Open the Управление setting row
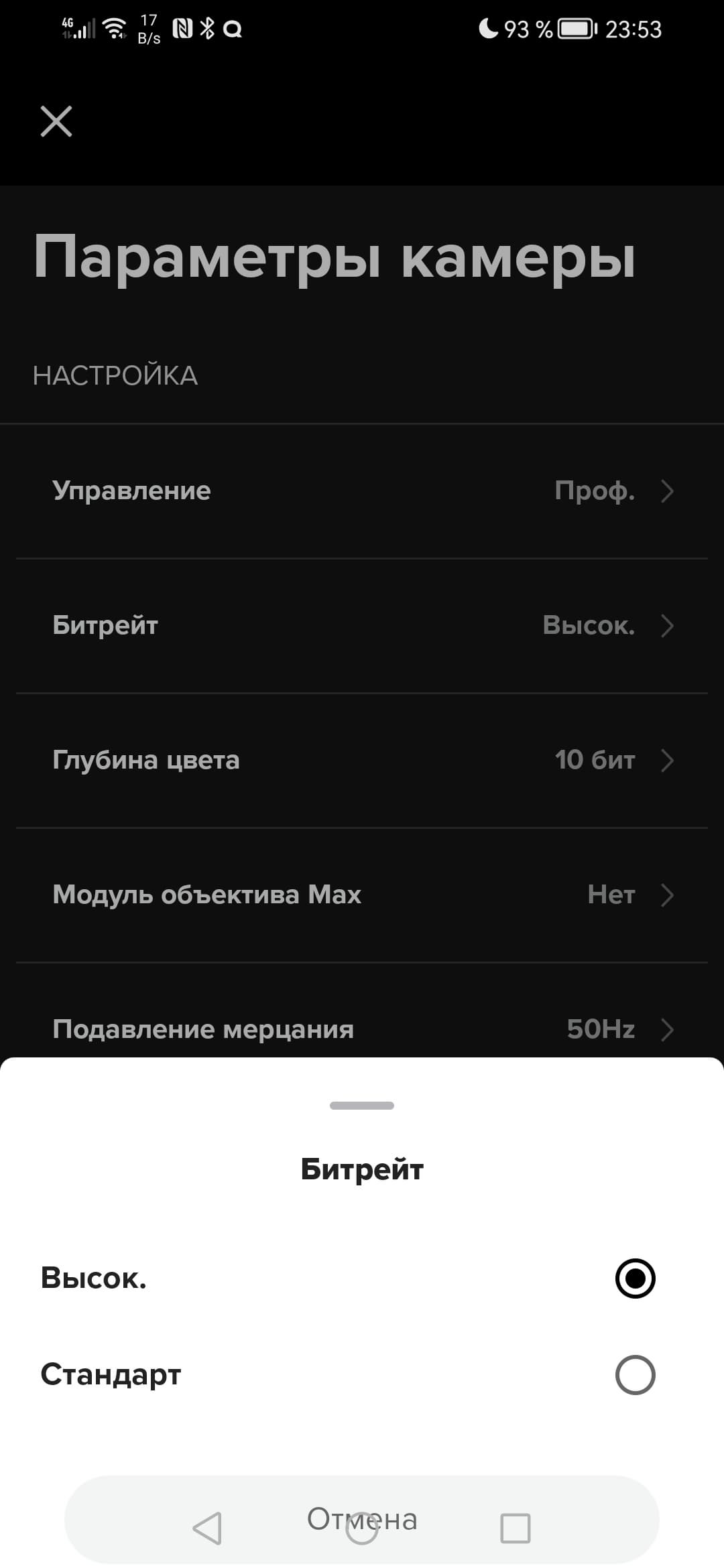Image resolution: width=724 pixels, height=1568 pixels. [x=362, y=491]
